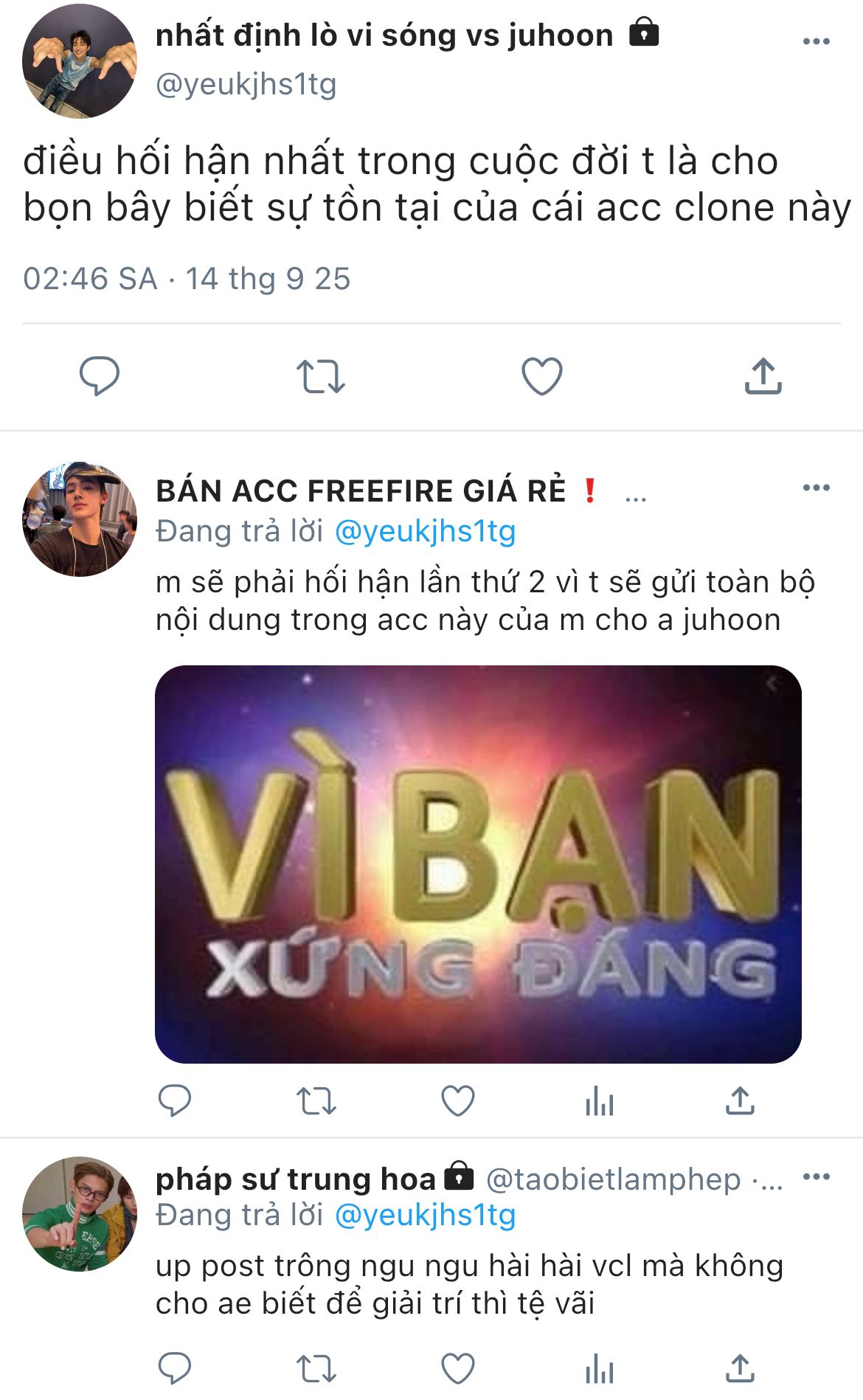Like the main tweet by @yeukjhs1tg
This screenshot has width=863, height=1400.
(x=542, y=376)
